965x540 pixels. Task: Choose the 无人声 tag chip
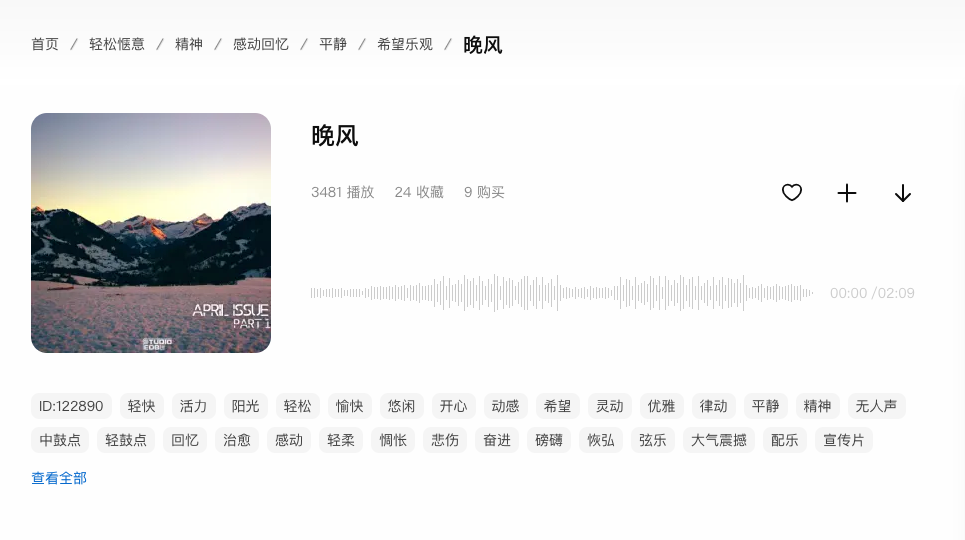point(877,406)
